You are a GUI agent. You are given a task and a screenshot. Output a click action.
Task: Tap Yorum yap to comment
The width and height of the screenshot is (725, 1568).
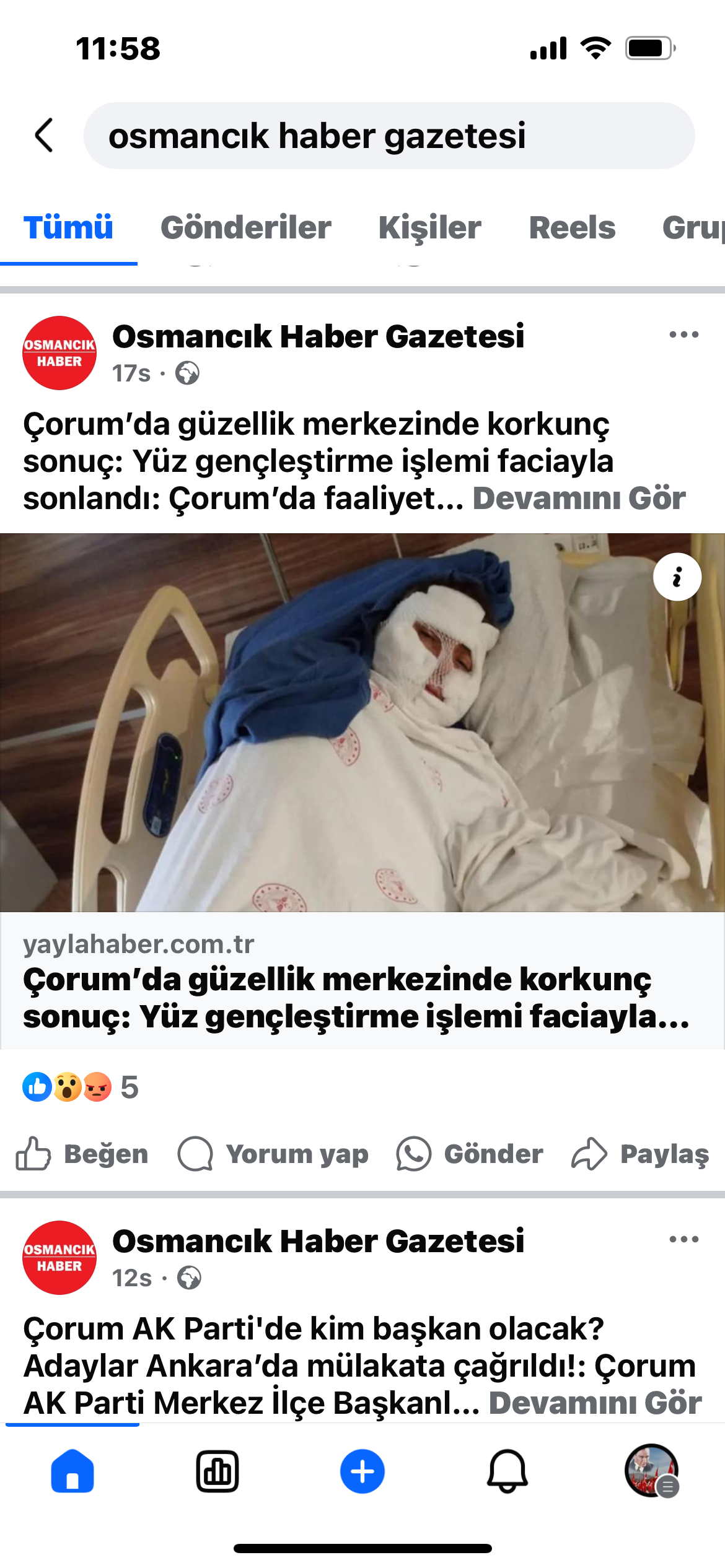pyautogui.click(x=273, y=1154)
